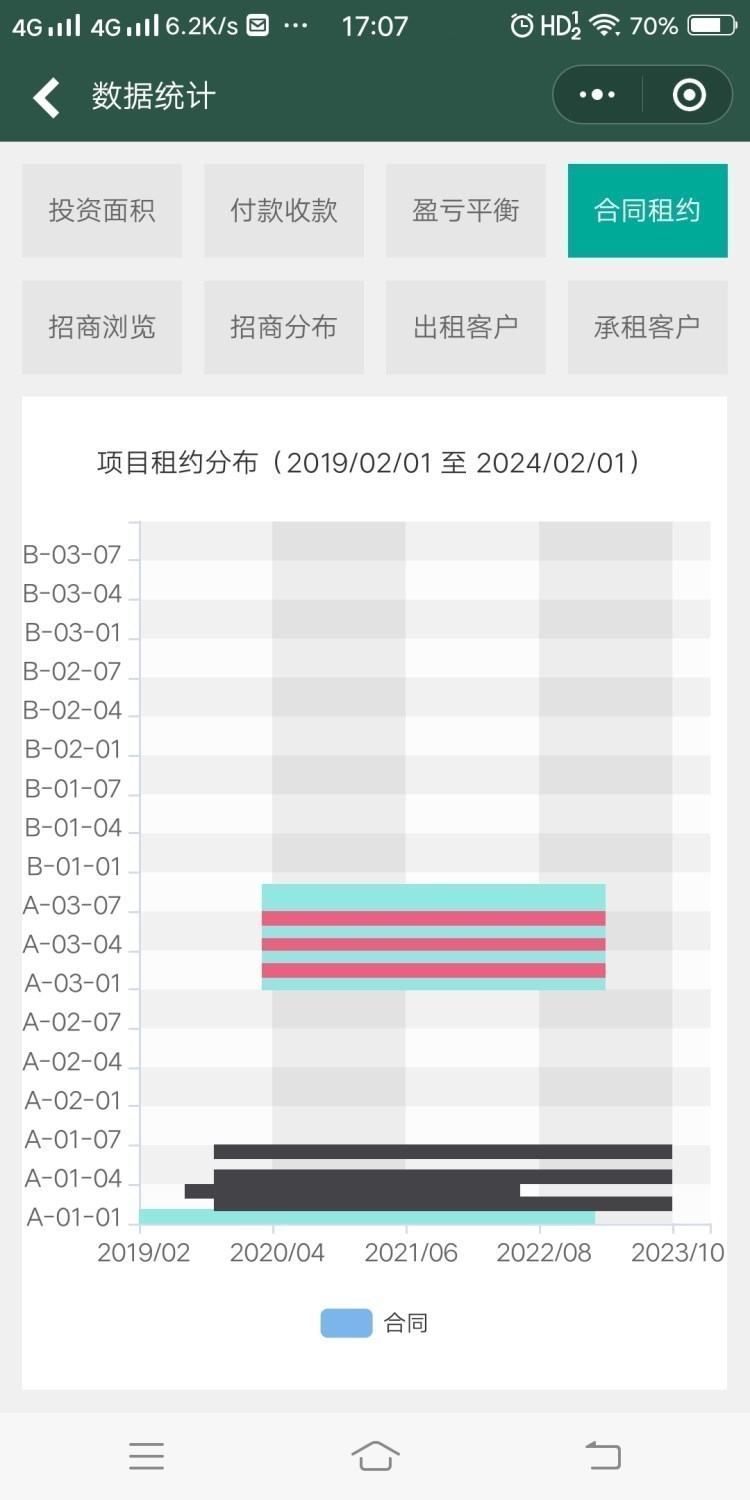
Task: Close the mini program via the circle icon
Action: (689, 95)
